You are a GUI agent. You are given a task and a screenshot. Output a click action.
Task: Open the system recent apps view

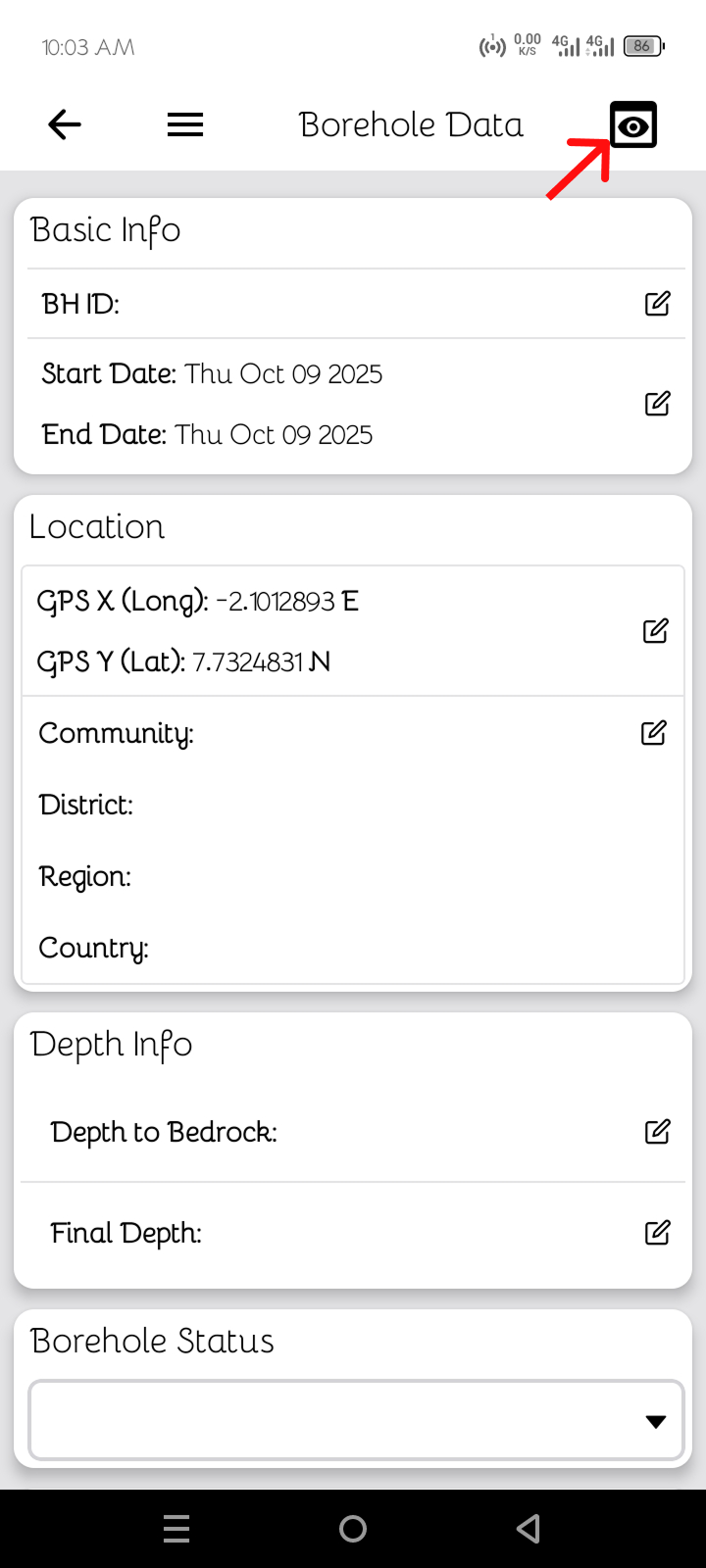click(176, 1529)
